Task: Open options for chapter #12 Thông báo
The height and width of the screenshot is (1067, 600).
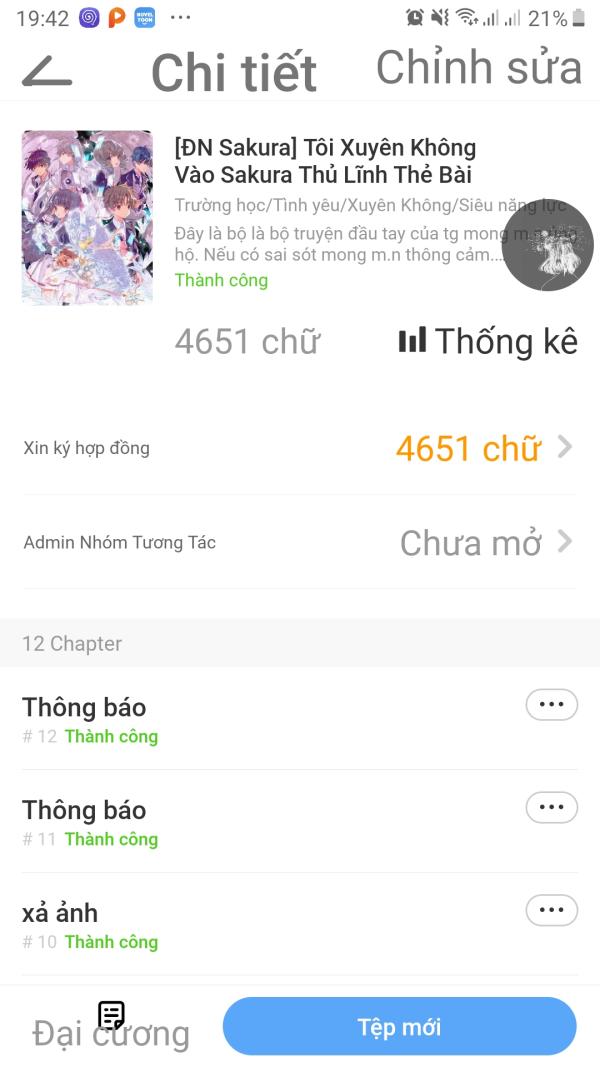Action: [551, 704]
